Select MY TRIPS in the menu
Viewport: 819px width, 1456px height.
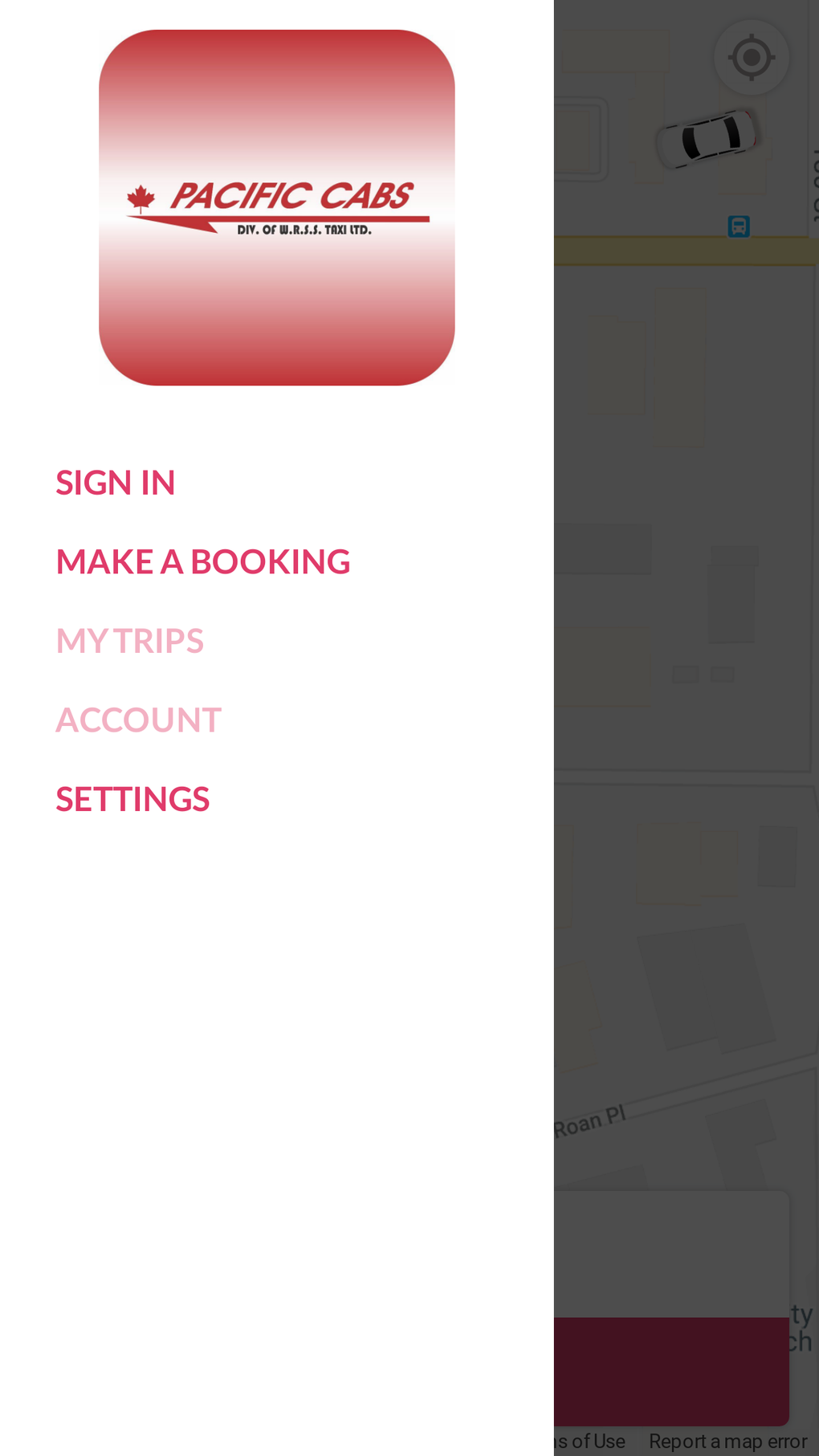pos(129,640)
